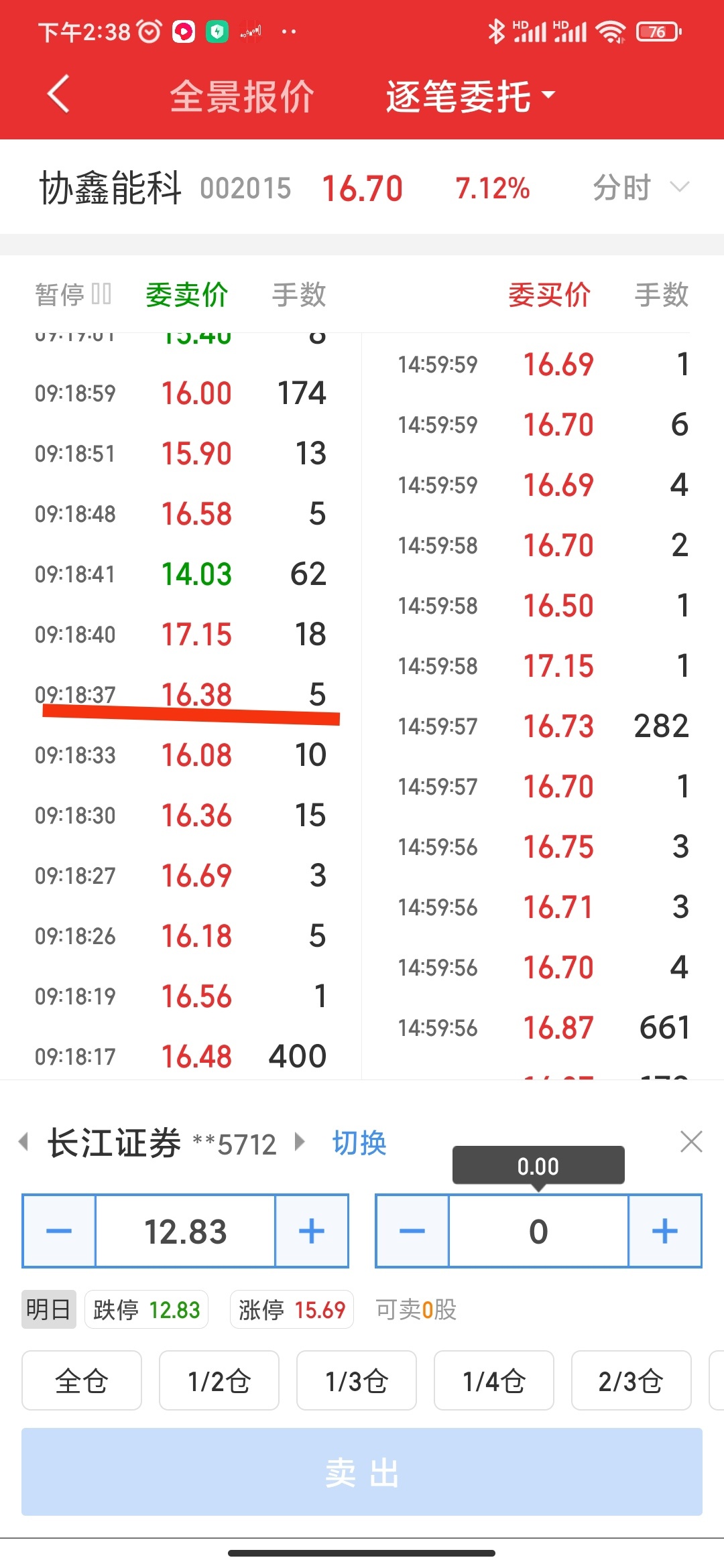Choose the 1/3仓 position option

coord(357,1380)
